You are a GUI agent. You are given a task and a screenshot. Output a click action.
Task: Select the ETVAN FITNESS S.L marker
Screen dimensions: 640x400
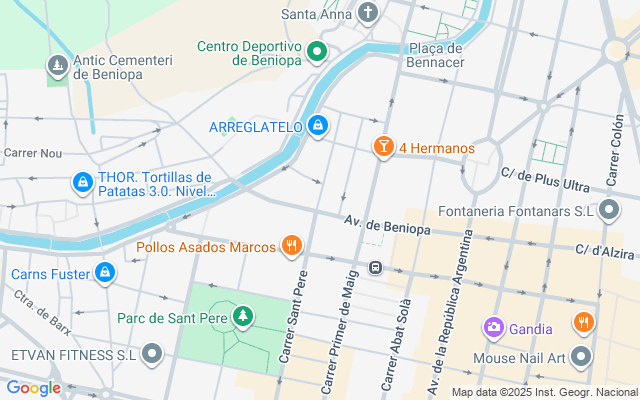coord(152,354)
